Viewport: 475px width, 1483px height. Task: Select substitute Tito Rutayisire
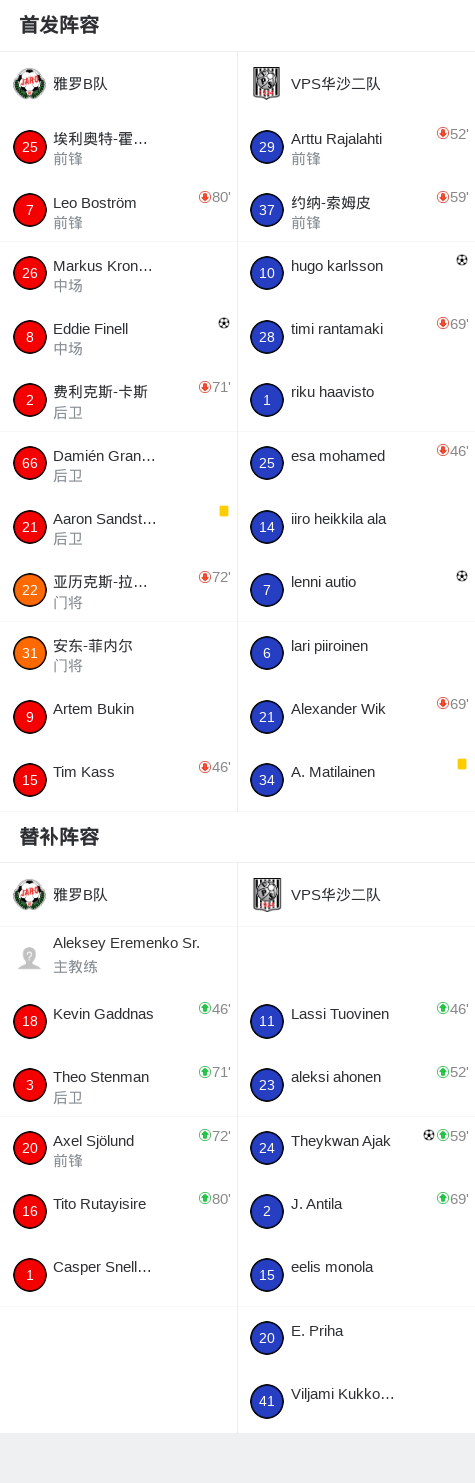click(x=118, y=1211)
